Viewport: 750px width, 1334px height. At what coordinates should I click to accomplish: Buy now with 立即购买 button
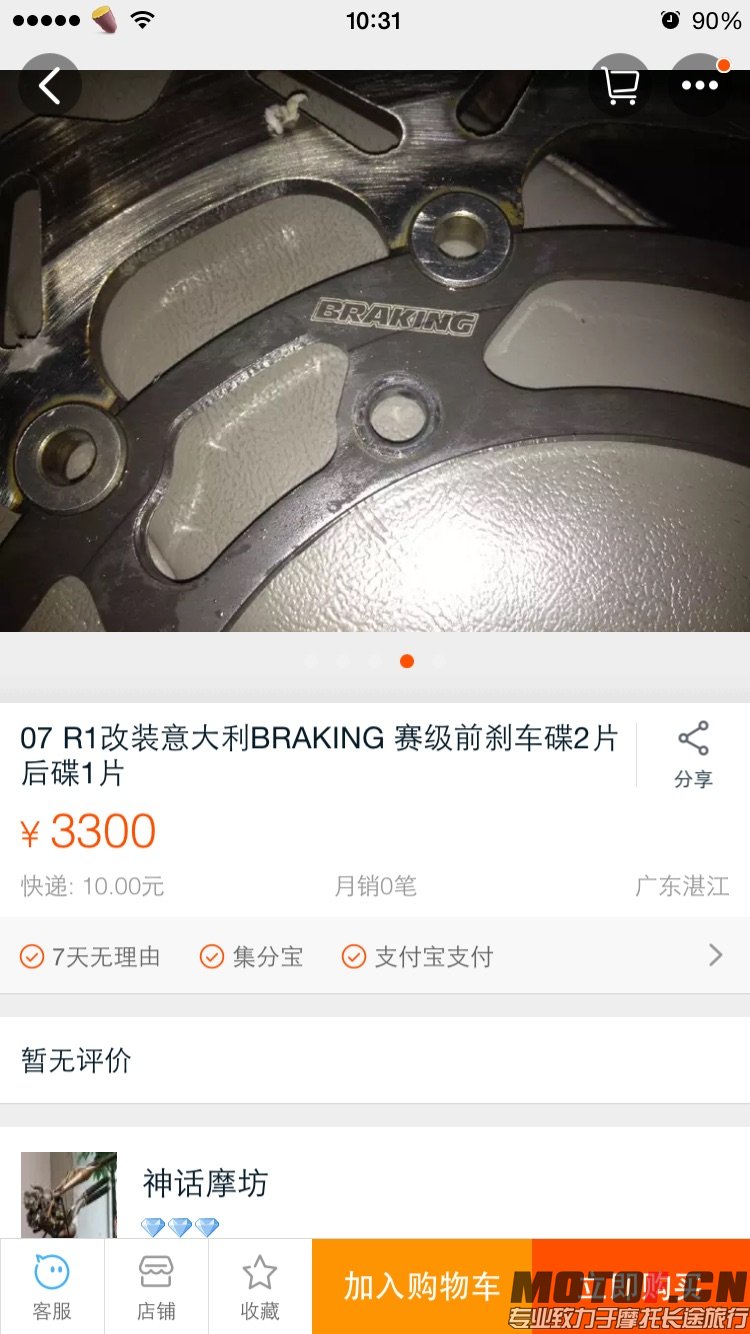(640, 1286)
